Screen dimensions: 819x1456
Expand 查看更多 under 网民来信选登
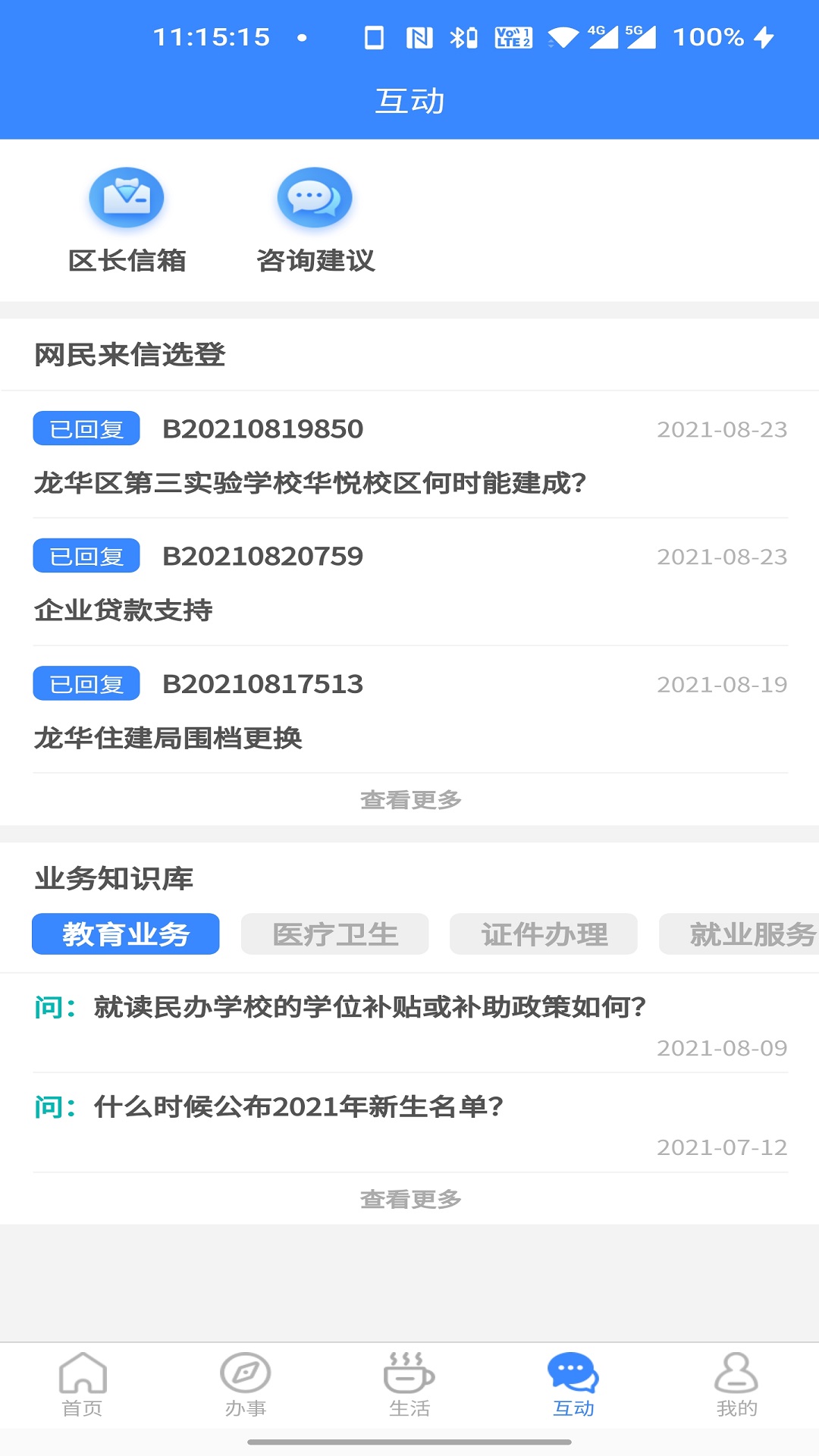click(409, 799)
